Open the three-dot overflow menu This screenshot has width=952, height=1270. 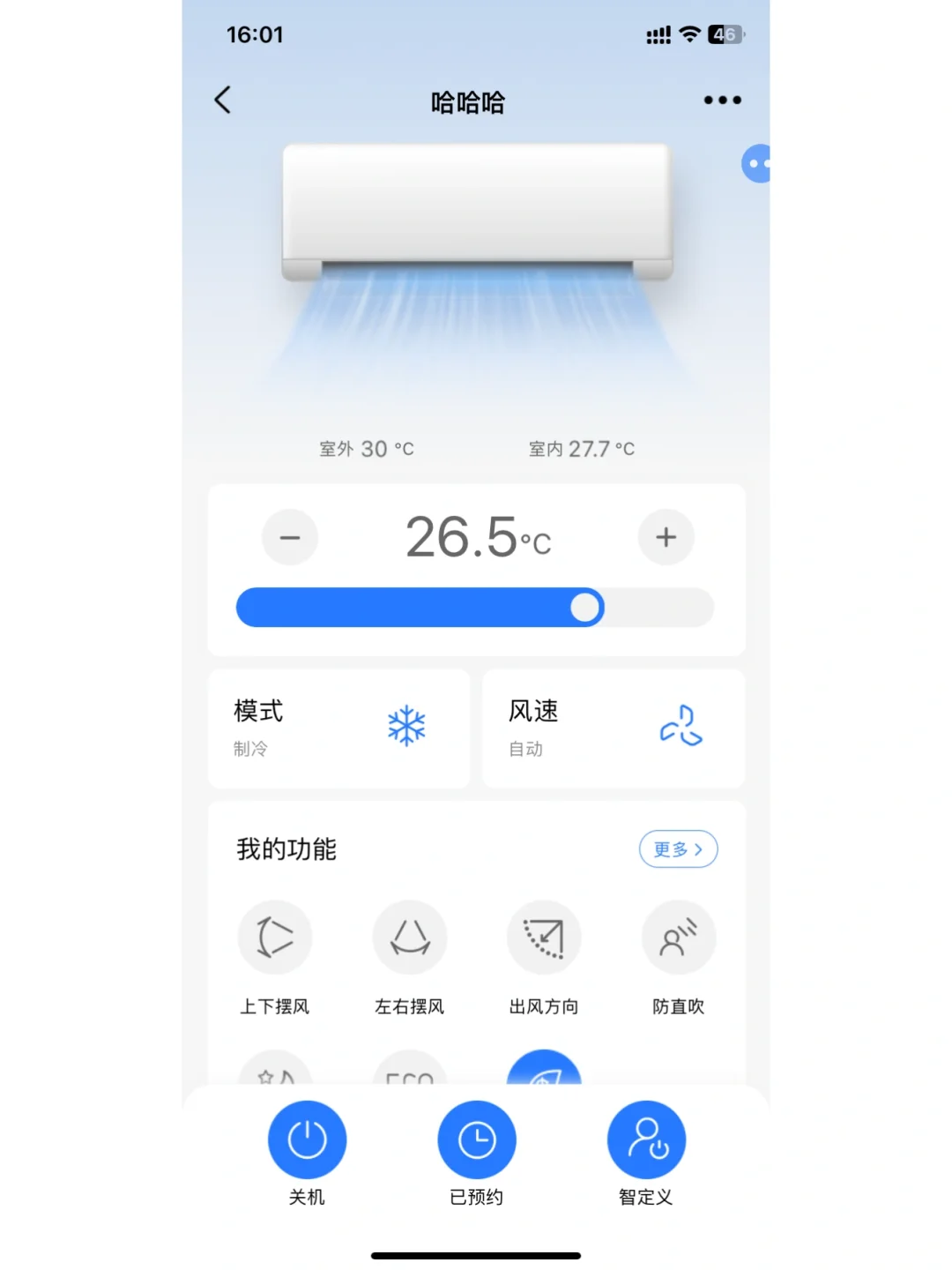(x=722, y=101)
